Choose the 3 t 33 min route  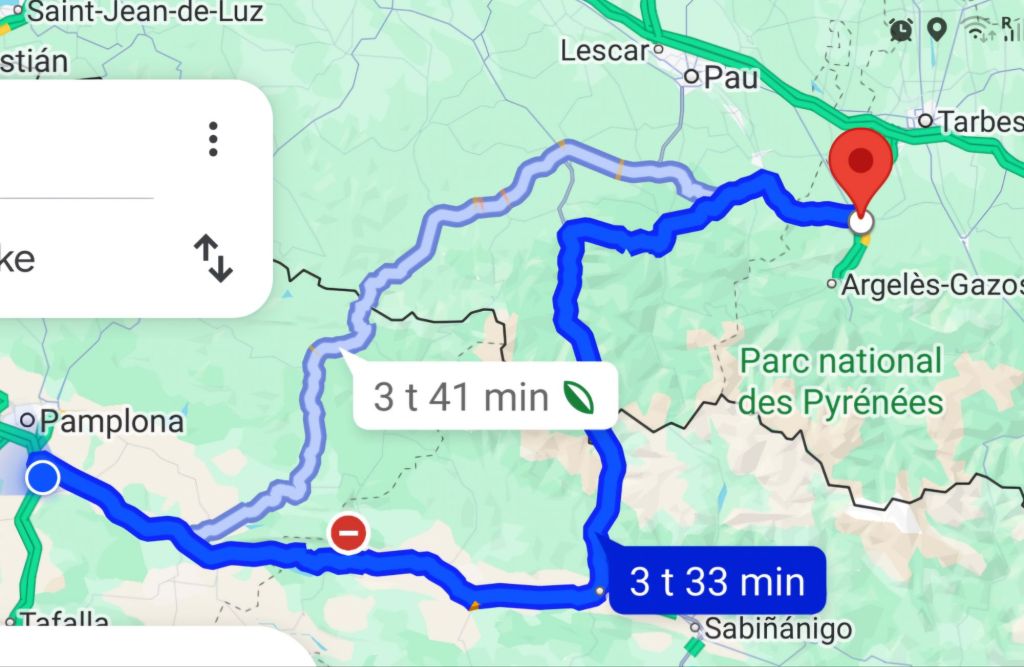(717, 580)
